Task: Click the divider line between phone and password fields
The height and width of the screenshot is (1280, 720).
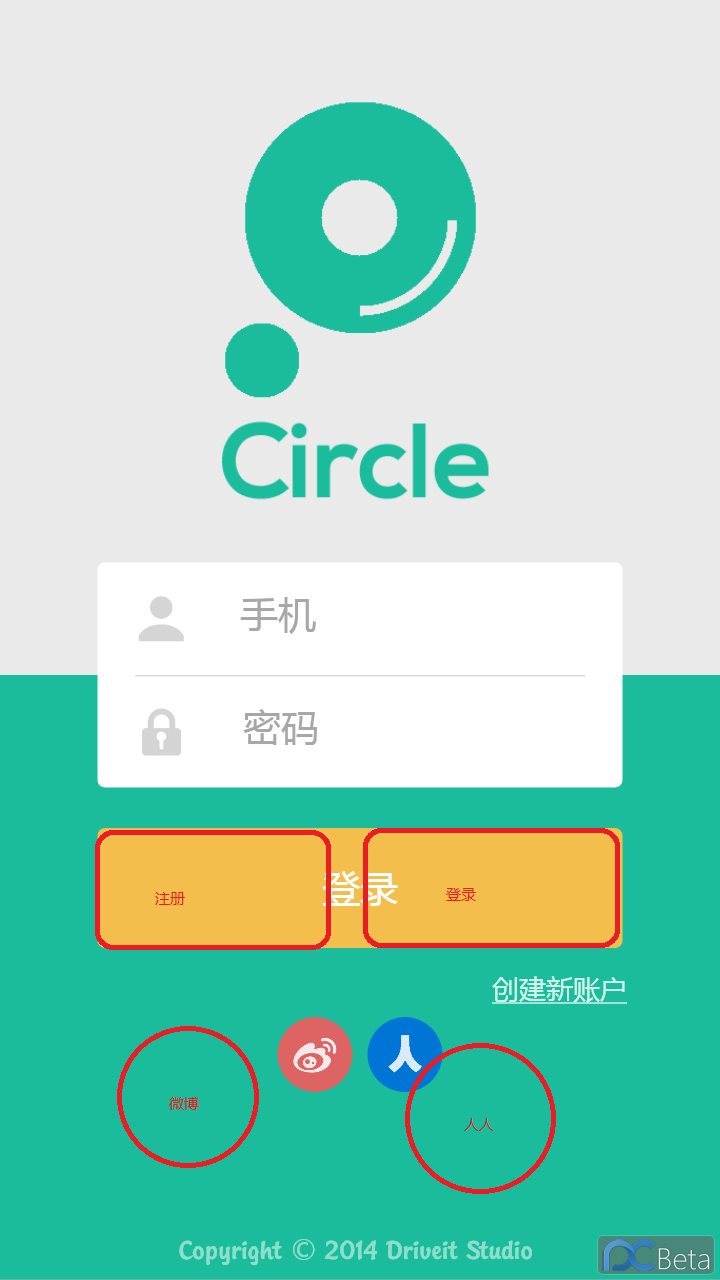Action: click(360, 674)
